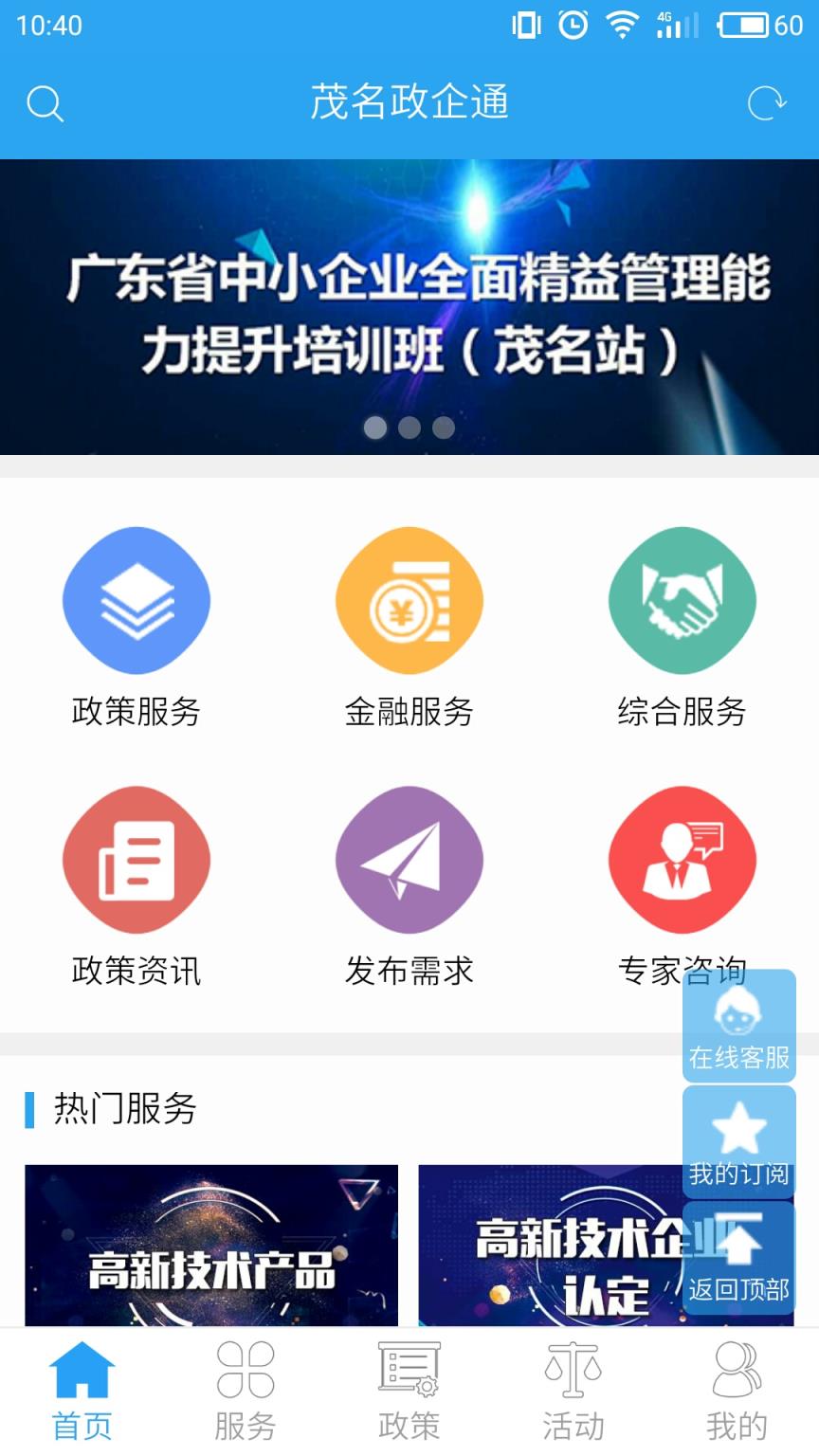Open 金融服务 financial services
Viewport: 819px width, 1456px height.
(x=409, y=626)
